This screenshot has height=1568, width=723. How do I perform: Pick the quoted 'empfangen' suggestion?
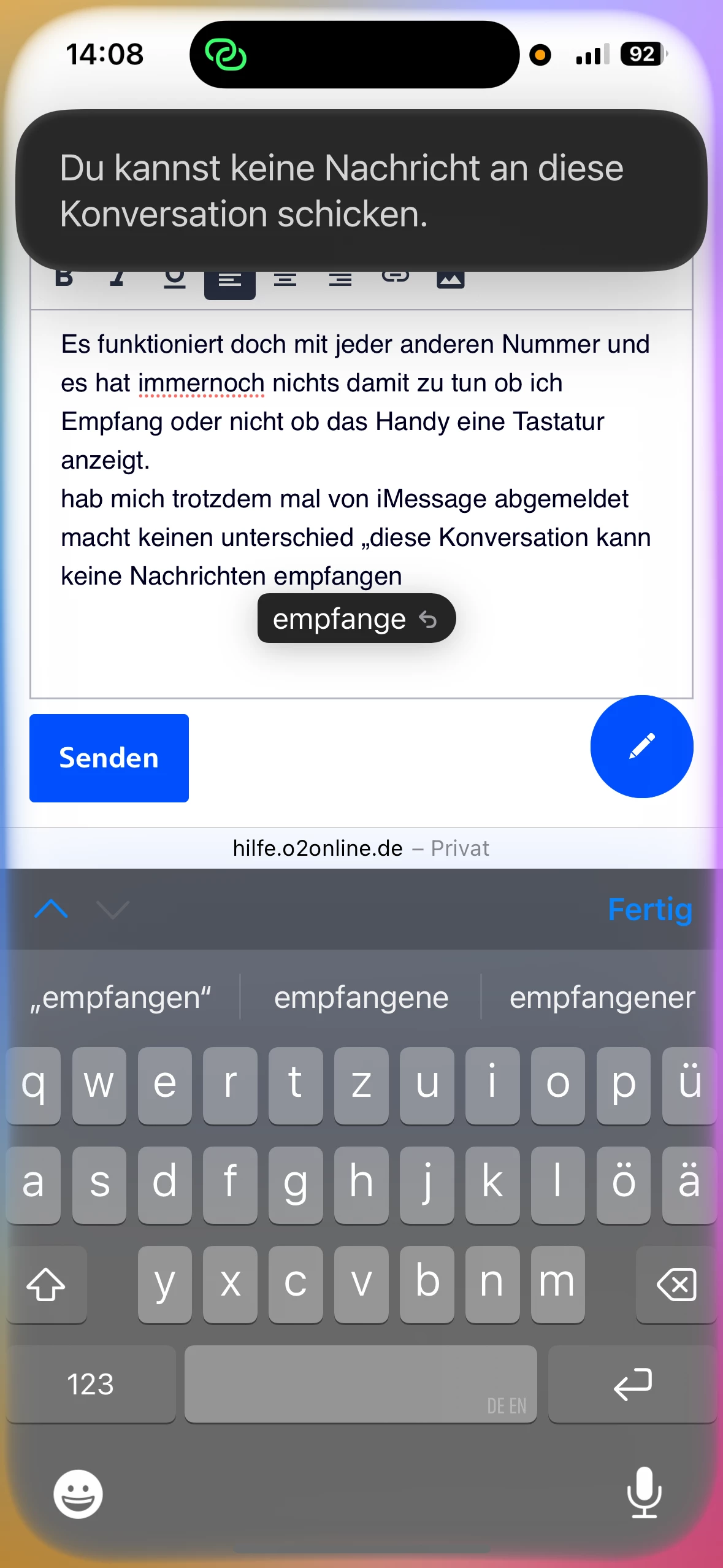[121, 997]
